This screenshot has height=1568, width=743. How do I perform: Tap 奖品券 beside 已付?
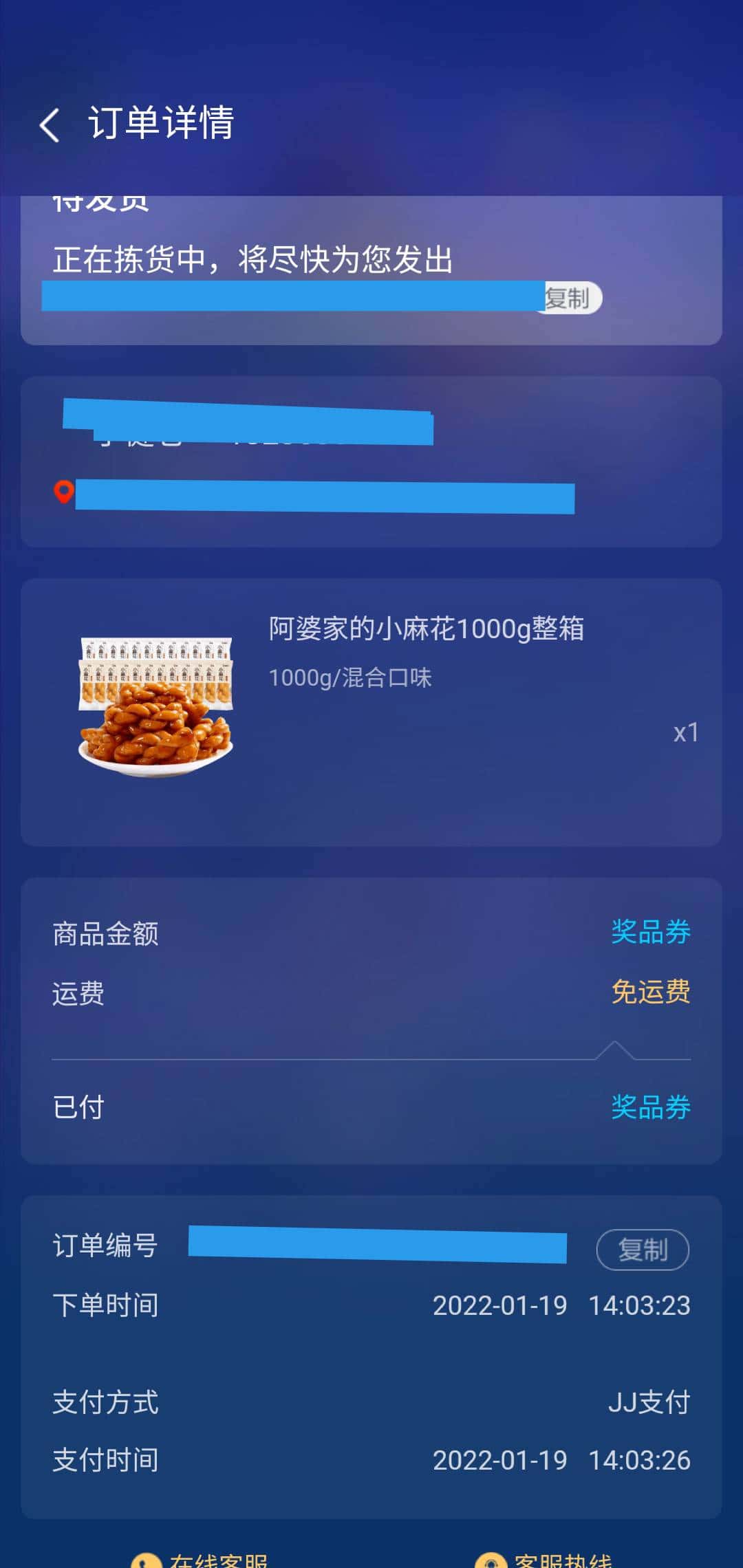(x=649, y=1107)
